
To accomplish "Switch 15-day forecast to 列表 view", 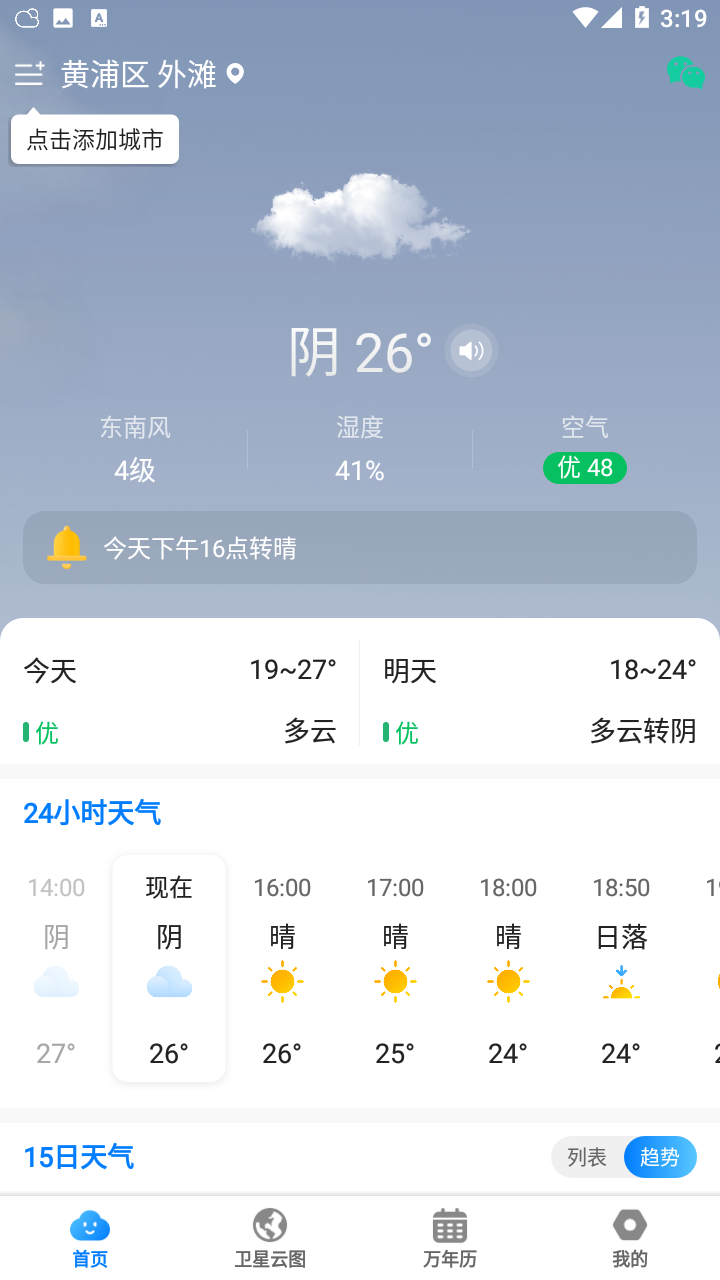I will click(587, 1157).
